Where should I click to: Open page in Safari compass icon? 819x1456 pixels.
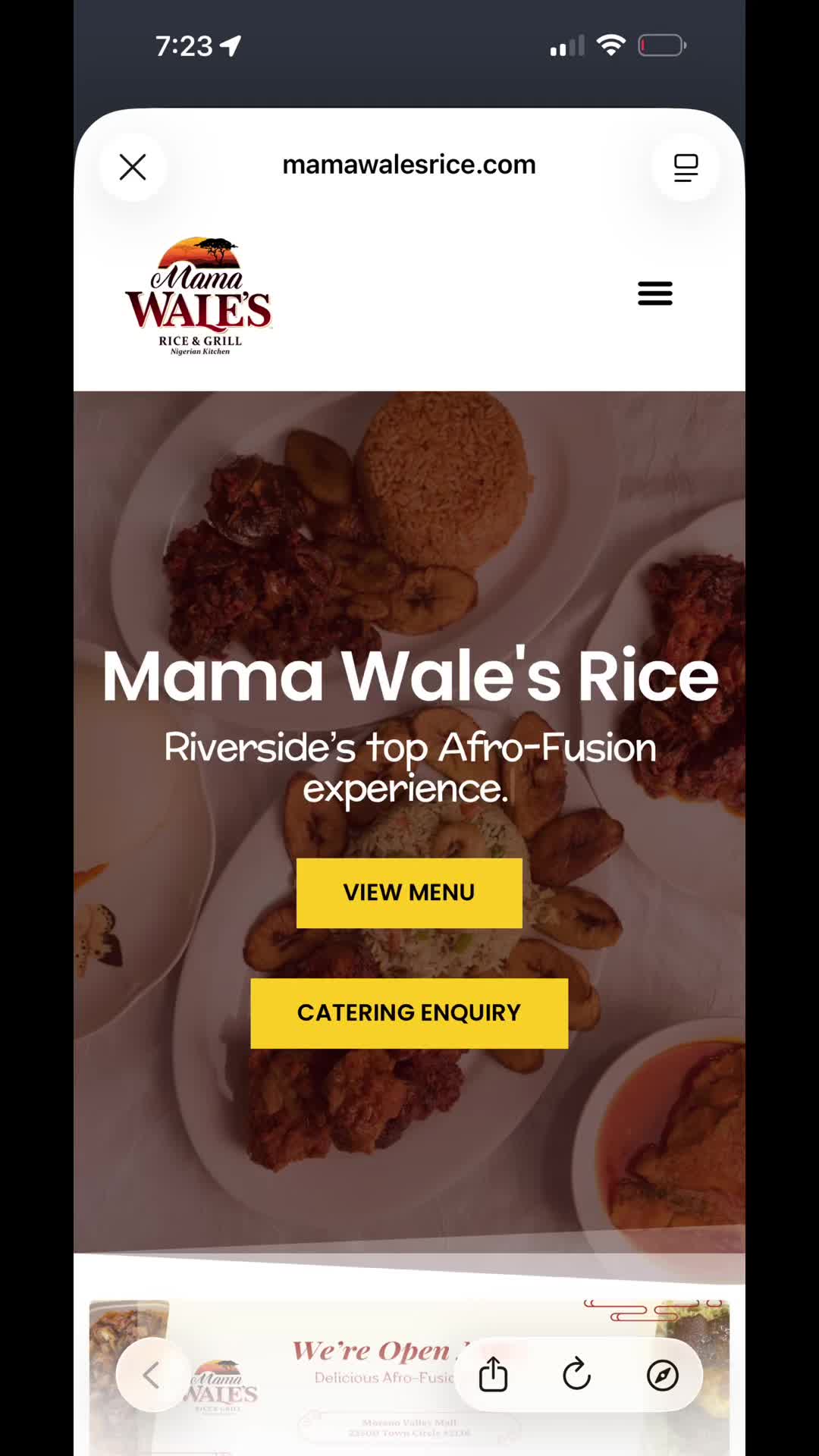pos(662,1375)
